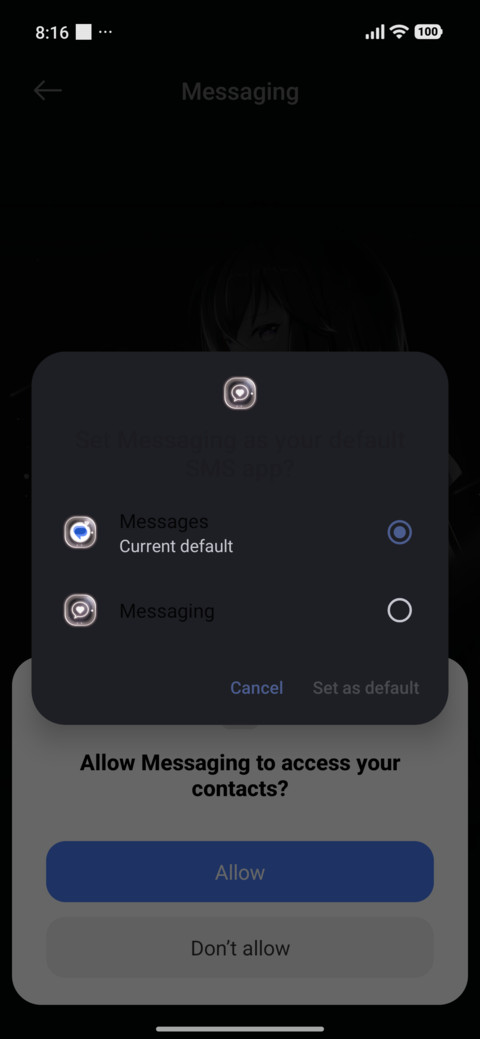Viewport: 480px width, 1039px height.
Task: Select Messaging as the default SMS app
Action: coord(239,610)
